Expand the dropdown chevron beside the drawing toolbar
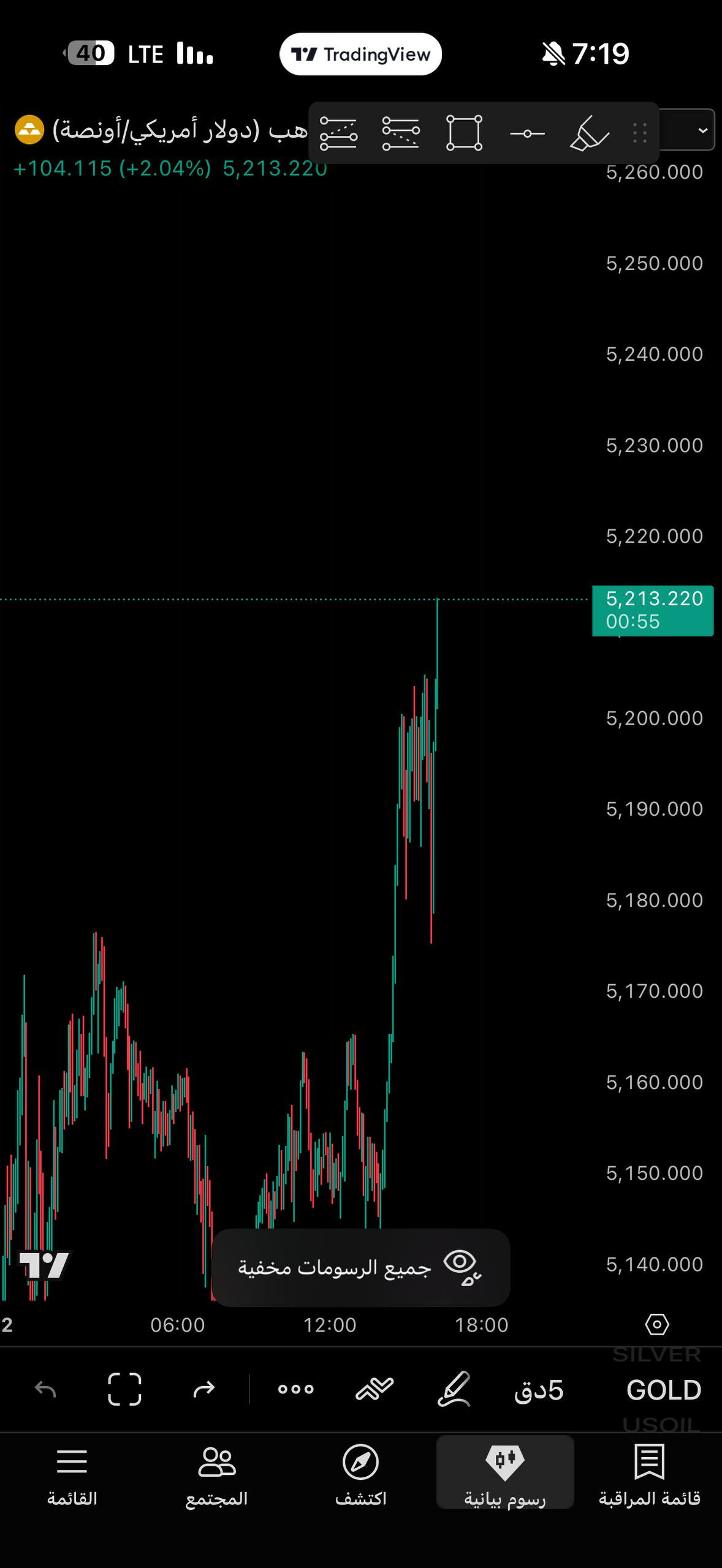The width and height of the screenshot is (722, 1568). point(702,130)
